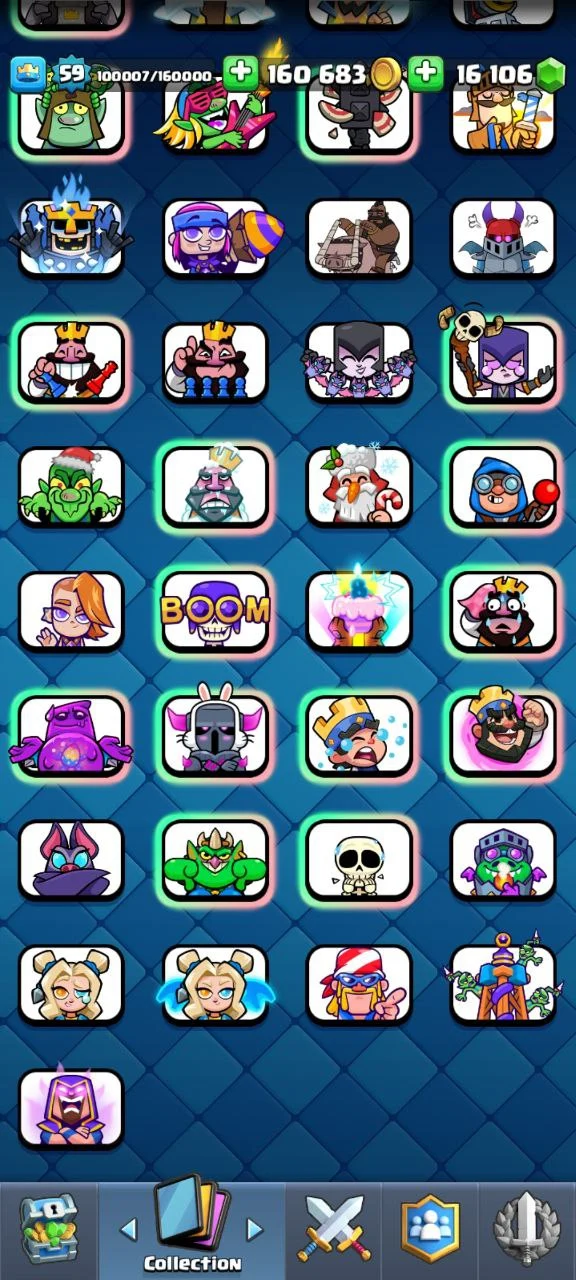
Task: Select the small skeleton skull emote
Action: pos(359,859)
